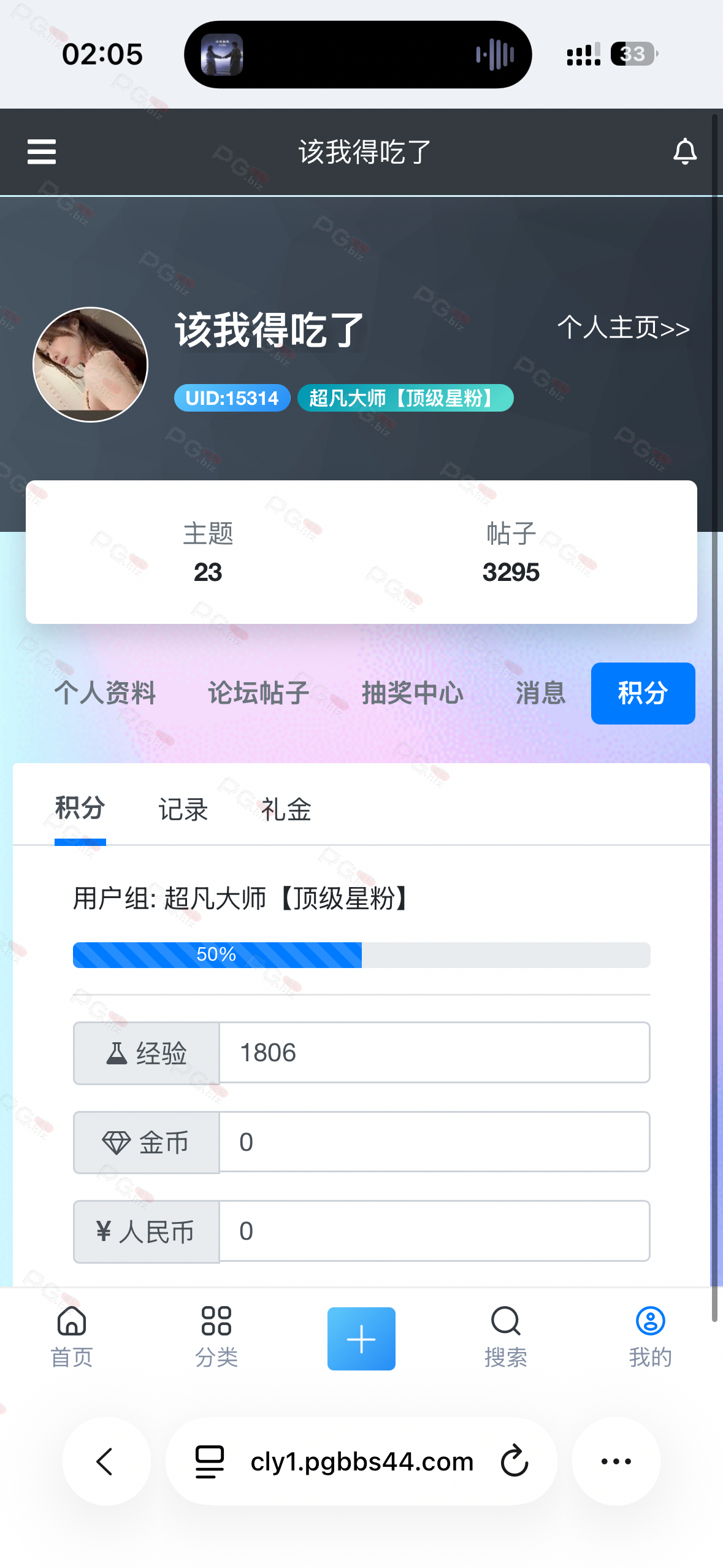Switch to the 消息 tab

coord(540,693)
